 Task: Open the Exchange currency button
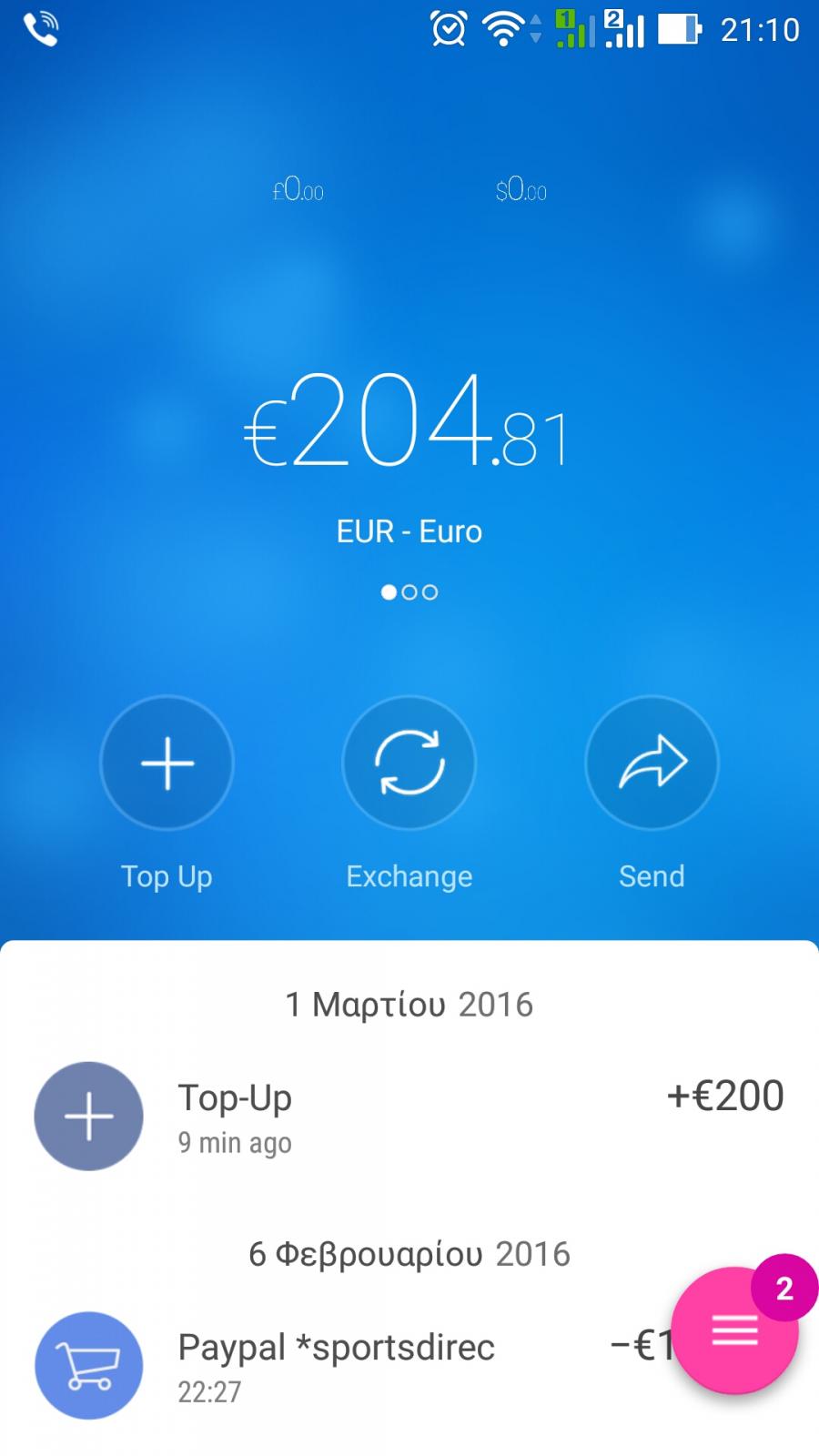click(x=409, y=763)
